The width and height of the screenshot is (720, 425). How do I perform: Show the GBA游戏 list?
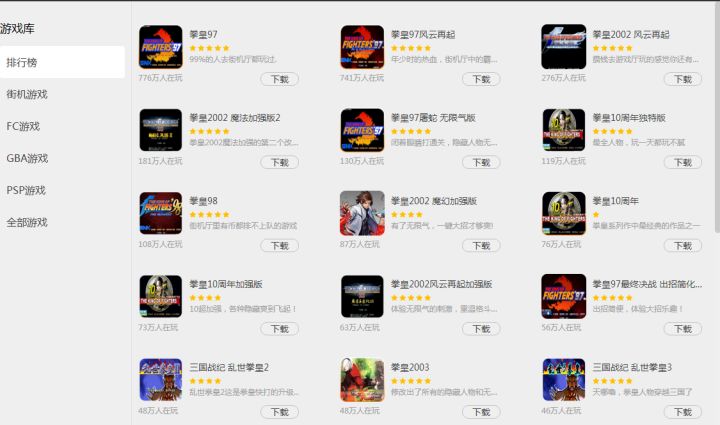point(27,158)
